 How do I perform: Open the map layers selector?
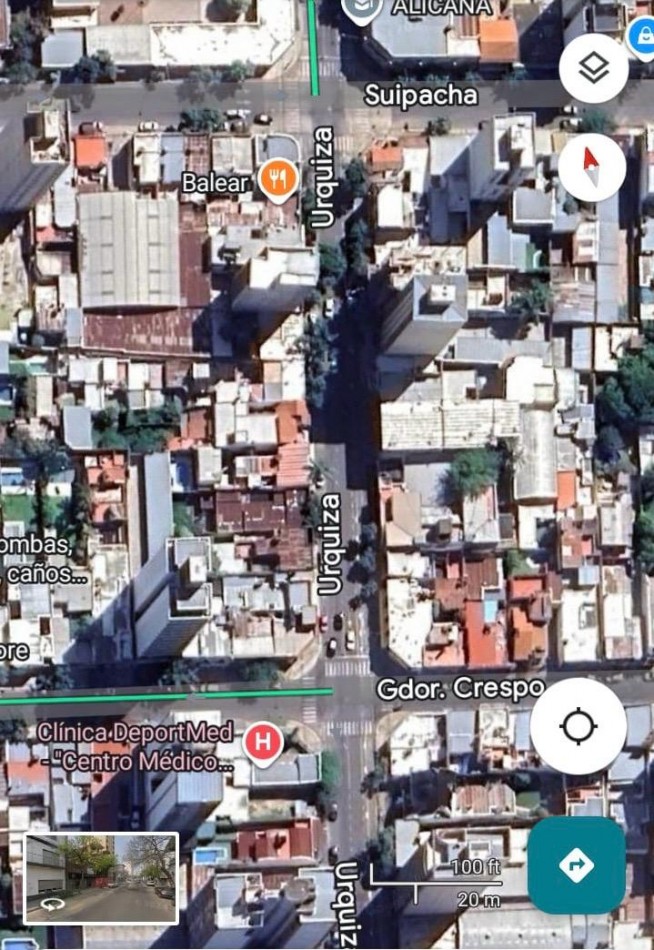[594, 68]
